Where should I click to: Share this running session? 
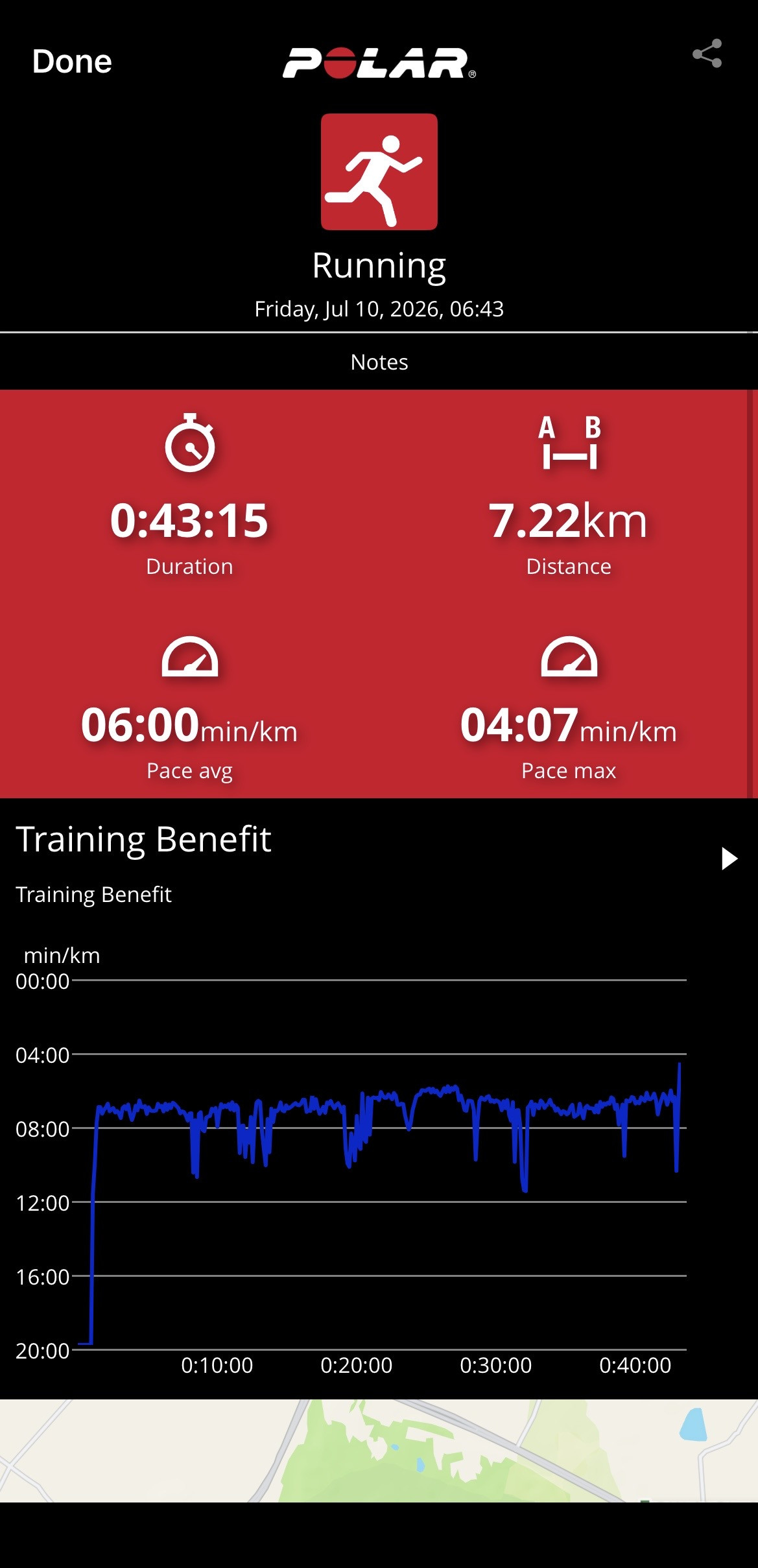pyautogui.click(x=707, y=54)
